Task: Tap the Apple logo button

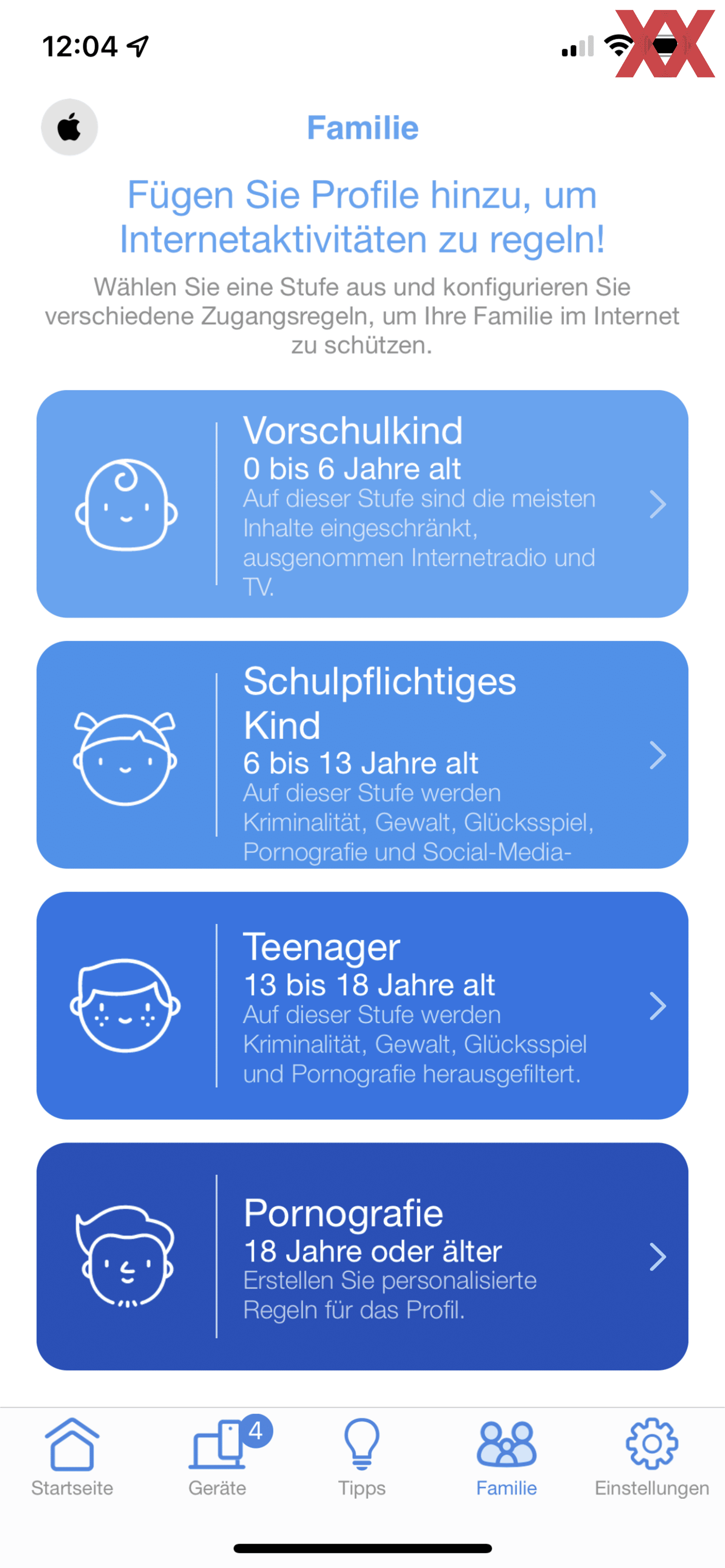Action: click(69, 127)
